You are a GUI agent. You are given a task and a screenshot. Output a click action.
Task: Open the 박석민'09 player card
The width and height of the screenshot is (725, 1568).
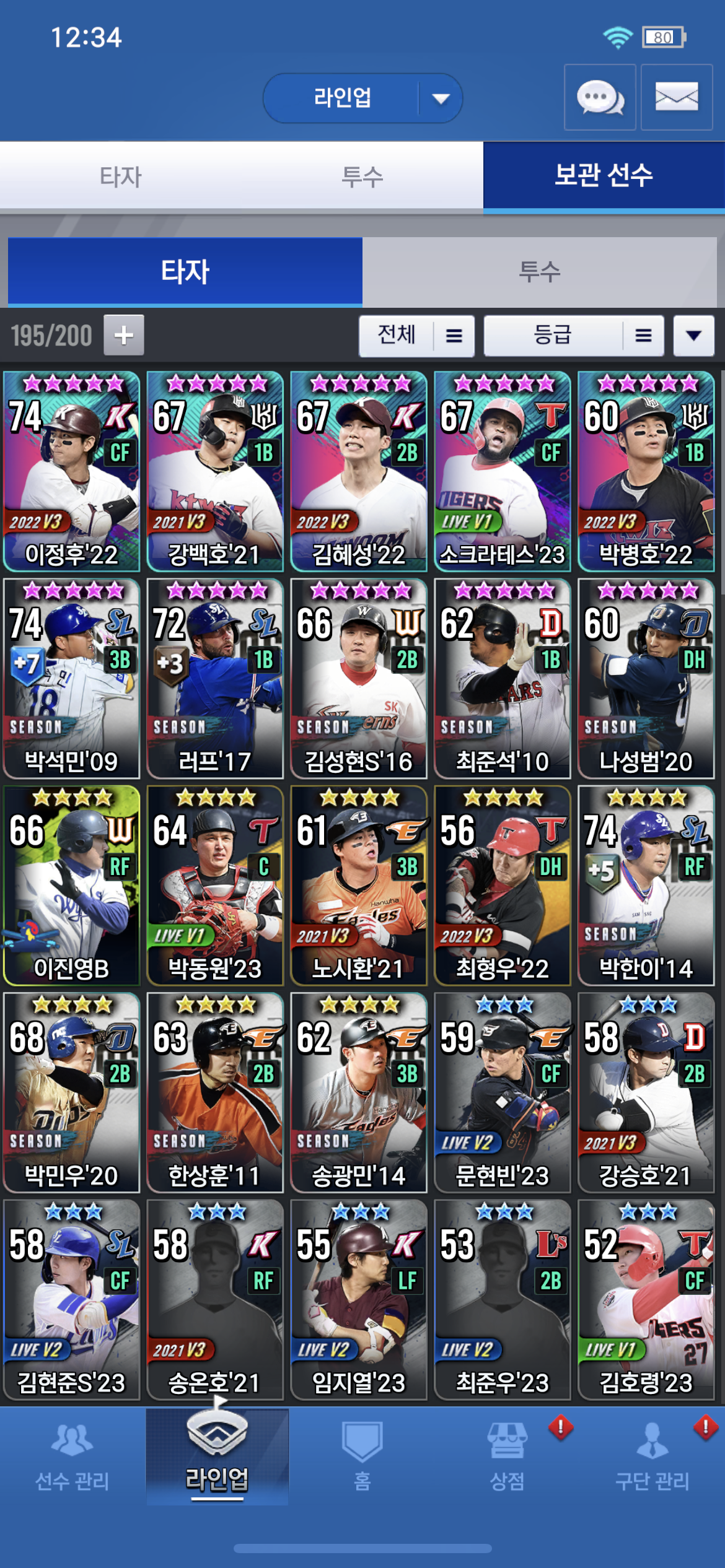coord(71,678)
